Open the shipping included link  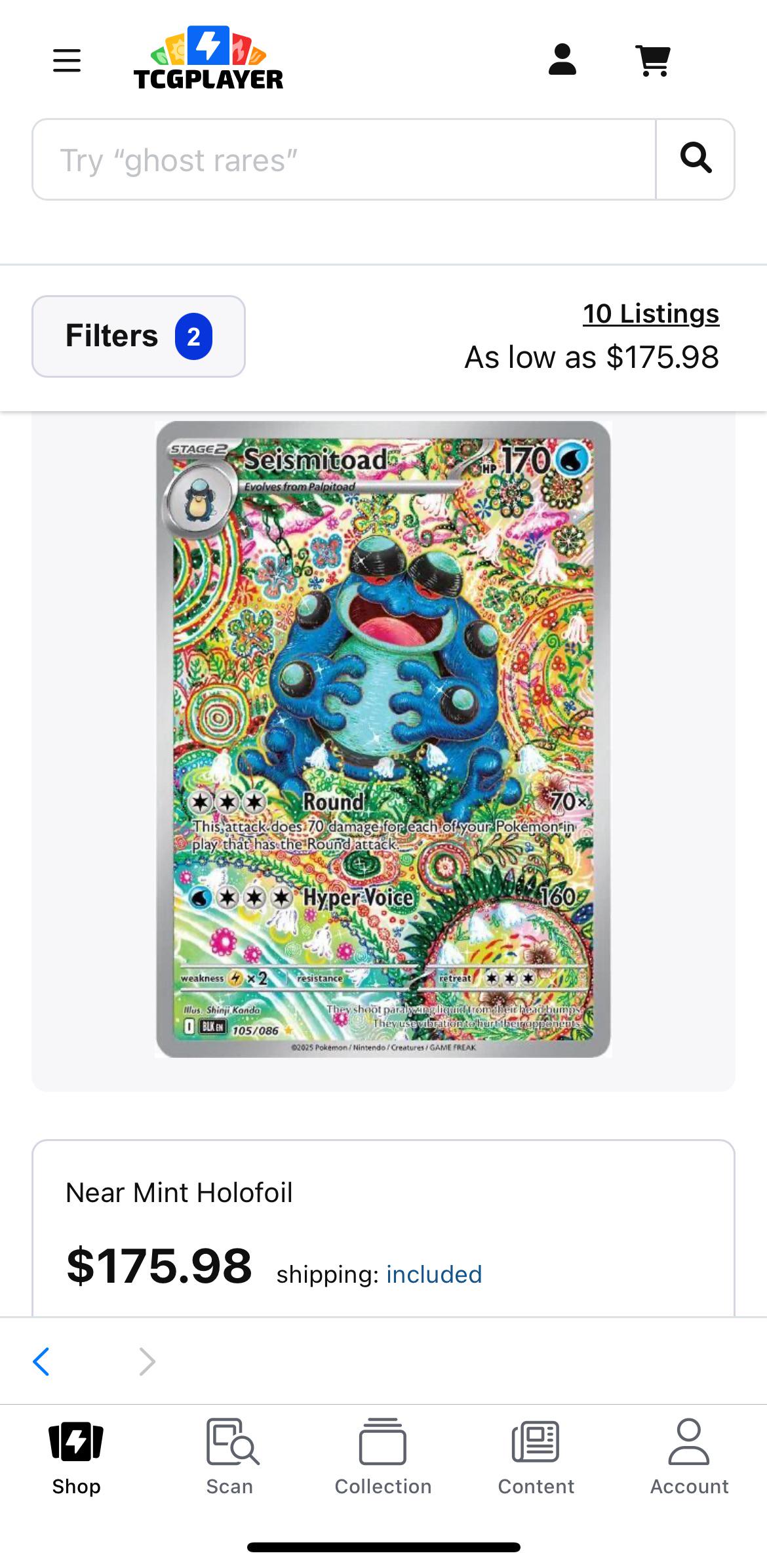tap(434, 1274)
